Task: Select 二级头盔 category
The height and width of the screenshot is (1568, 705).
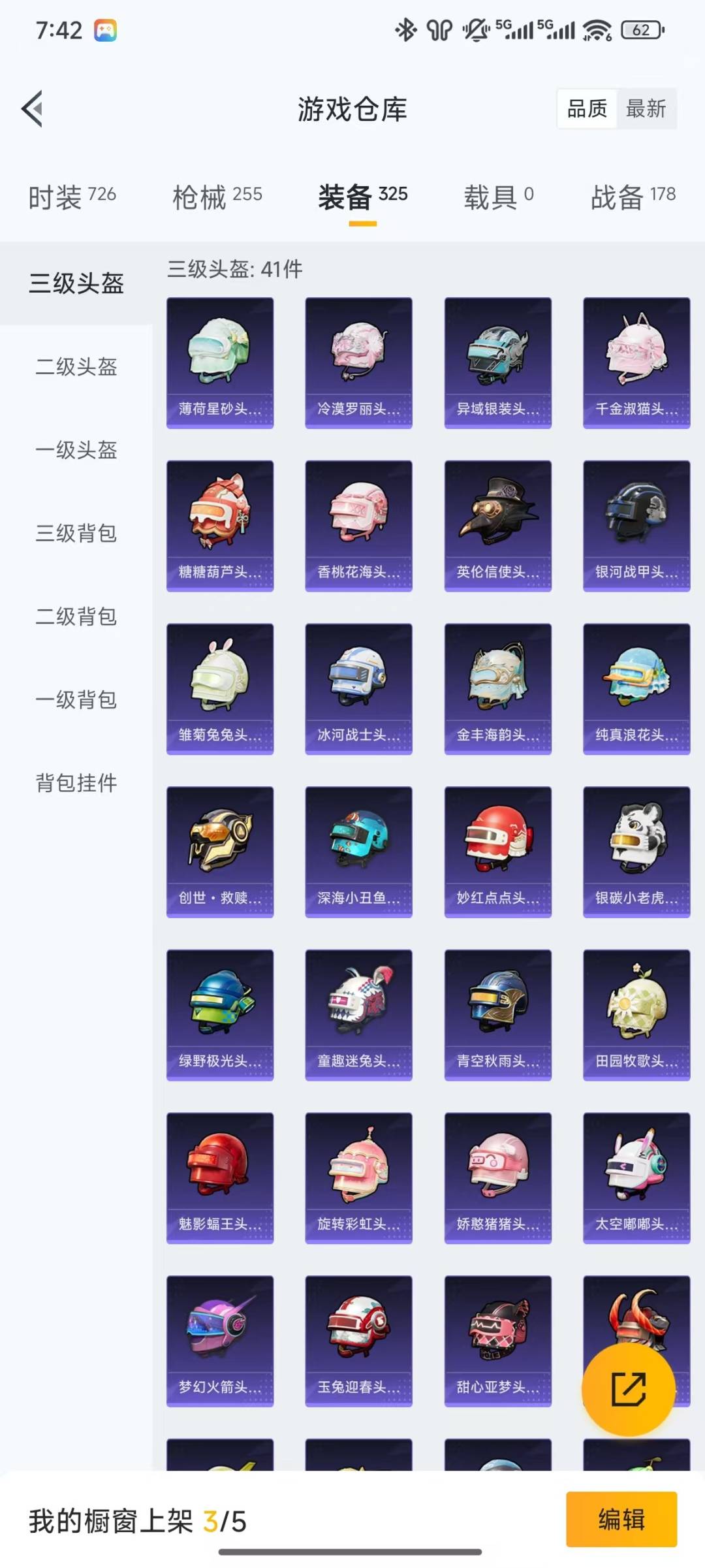Action: click(76, 367)
